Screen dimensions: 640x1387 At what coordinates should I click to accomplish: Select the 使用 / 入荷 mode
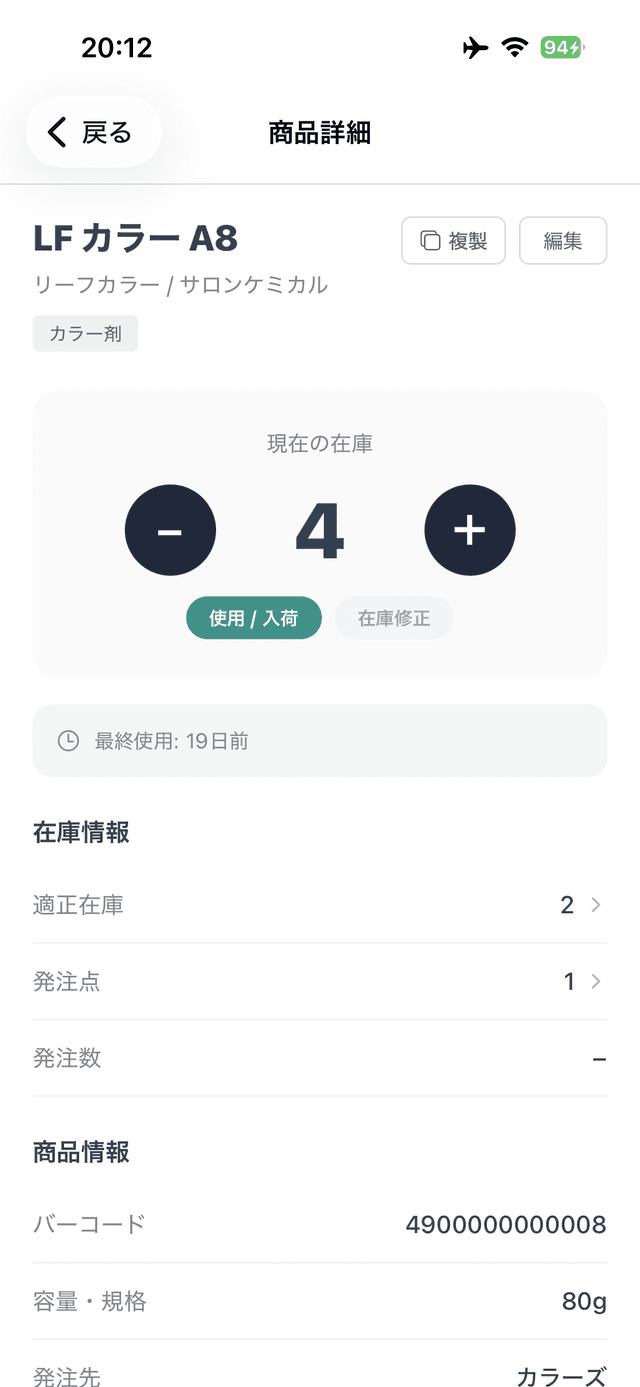[x=254, y=618]
